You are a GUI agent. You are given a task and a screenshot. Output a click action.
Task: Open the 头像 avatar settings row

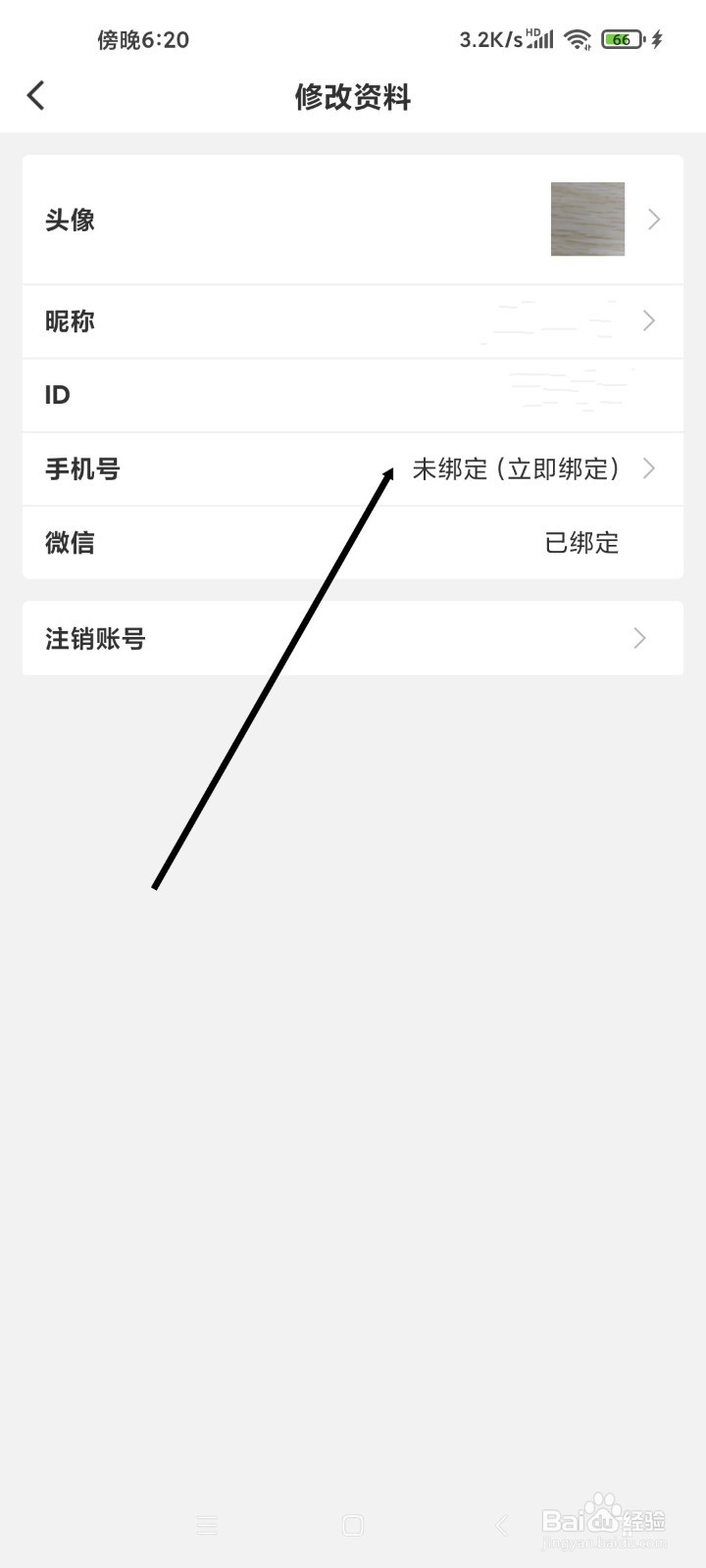353,219
